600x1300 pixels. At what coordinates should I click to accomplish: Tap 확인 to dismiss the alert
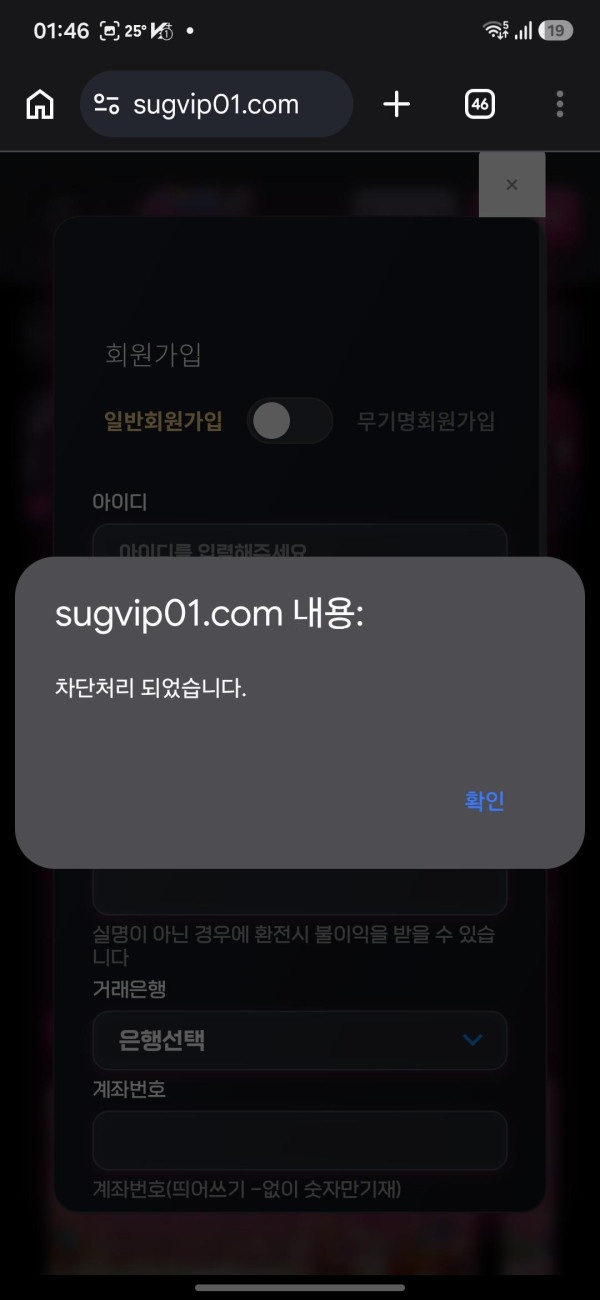tap(485, 801)
